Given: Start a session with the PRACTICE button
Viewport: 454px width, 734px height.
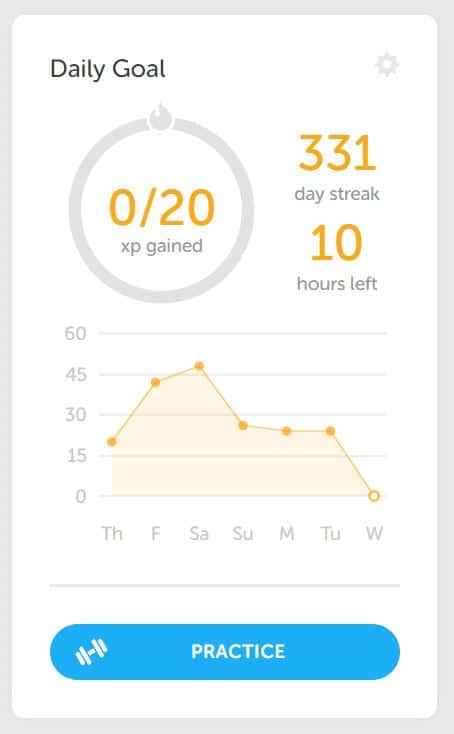Looking at the screenshot, I should click(225, 651).
